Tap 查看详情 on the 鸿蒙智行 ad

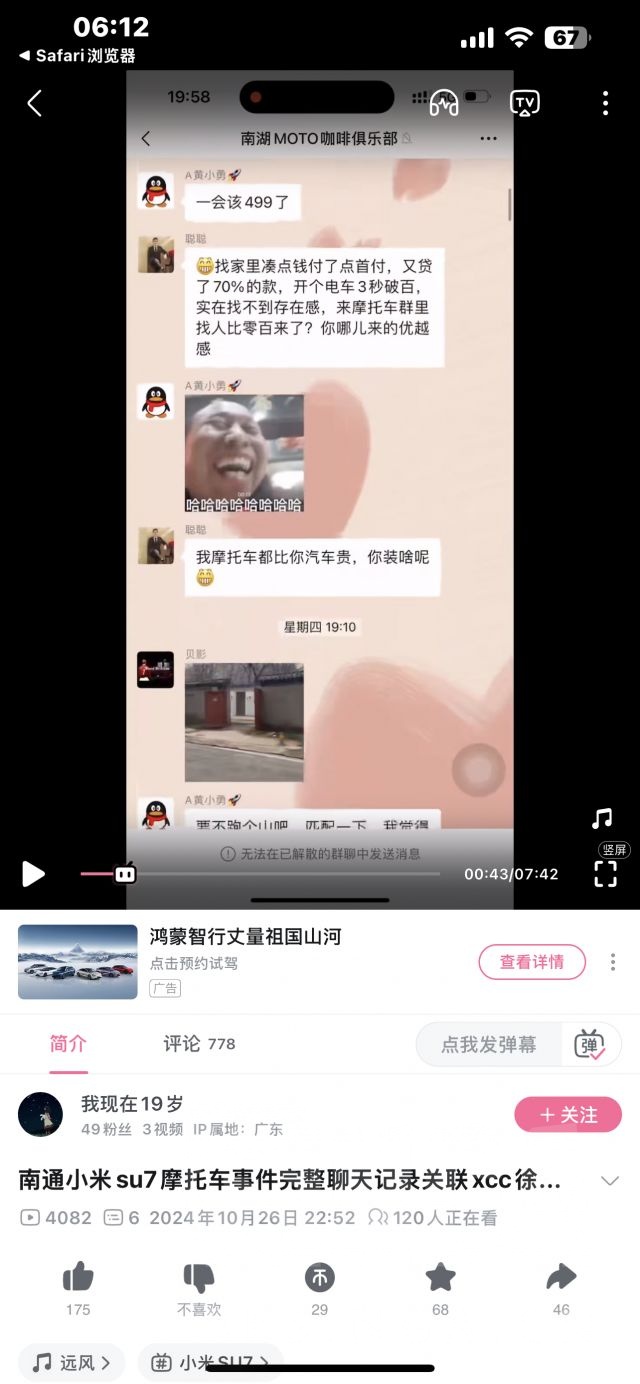531,962
